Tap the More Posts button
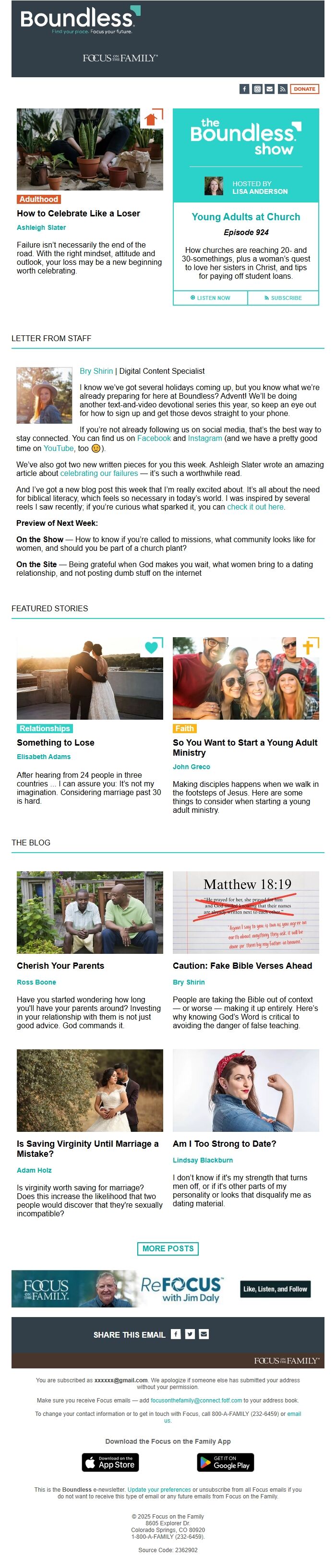Image resolution: width=336 pixels, height=1568 pixels. click(168, 1248)
